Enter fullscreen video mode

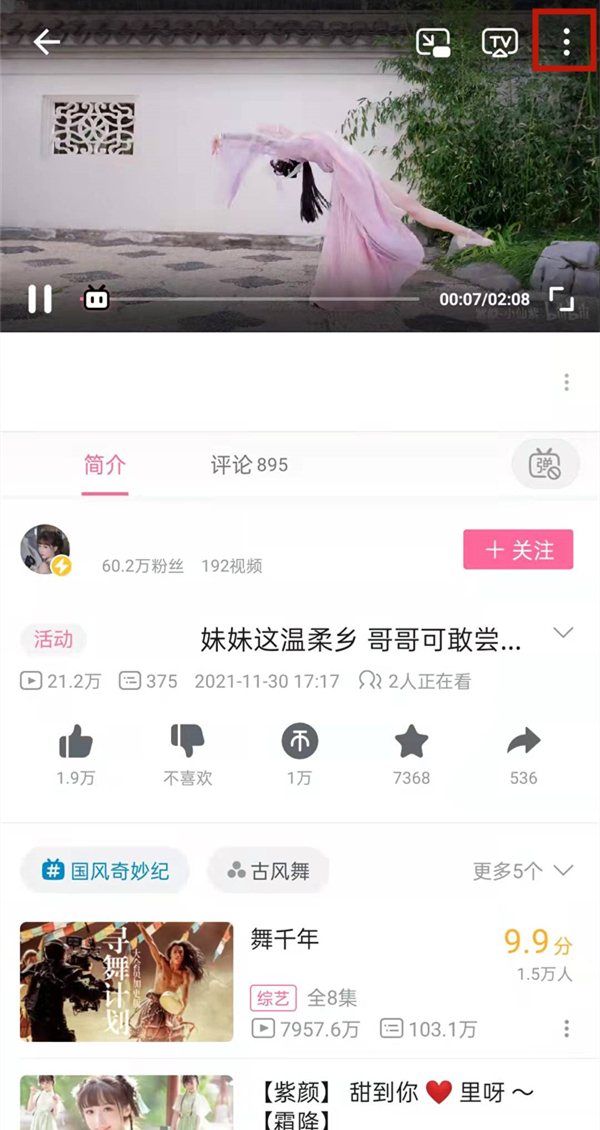coord(562,298)
